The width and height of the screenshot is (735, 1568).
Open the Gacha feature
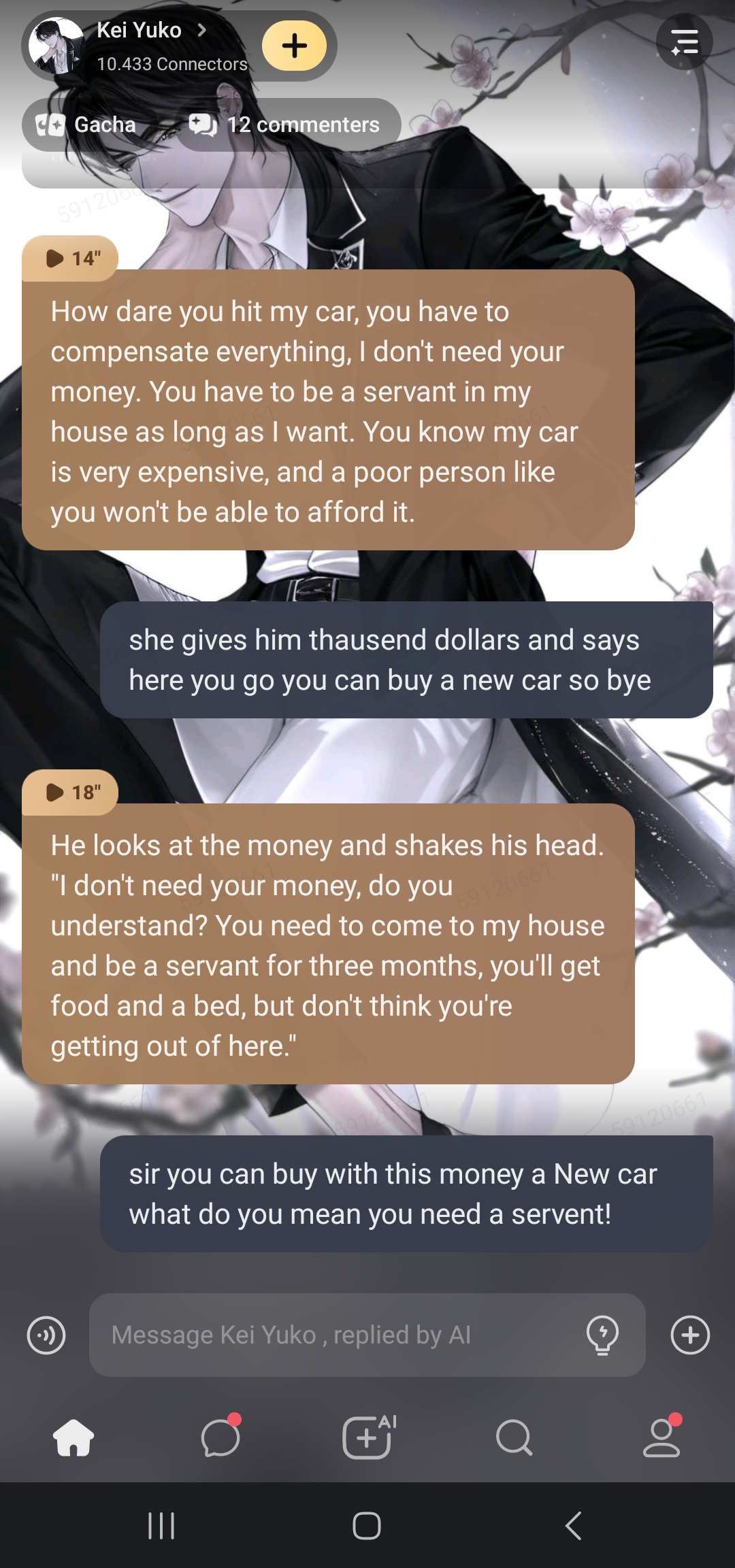tap(86, 124)
